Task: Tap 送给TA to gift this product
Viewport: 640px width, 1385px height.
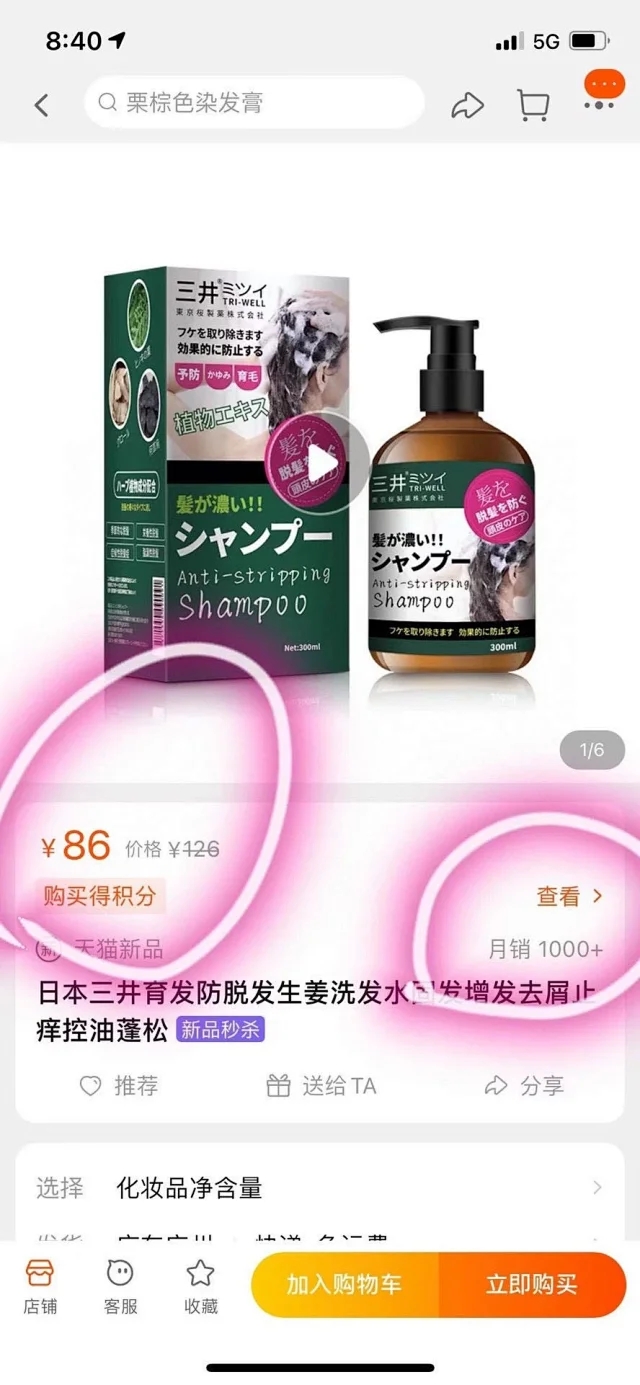Action: point(321,1085)
